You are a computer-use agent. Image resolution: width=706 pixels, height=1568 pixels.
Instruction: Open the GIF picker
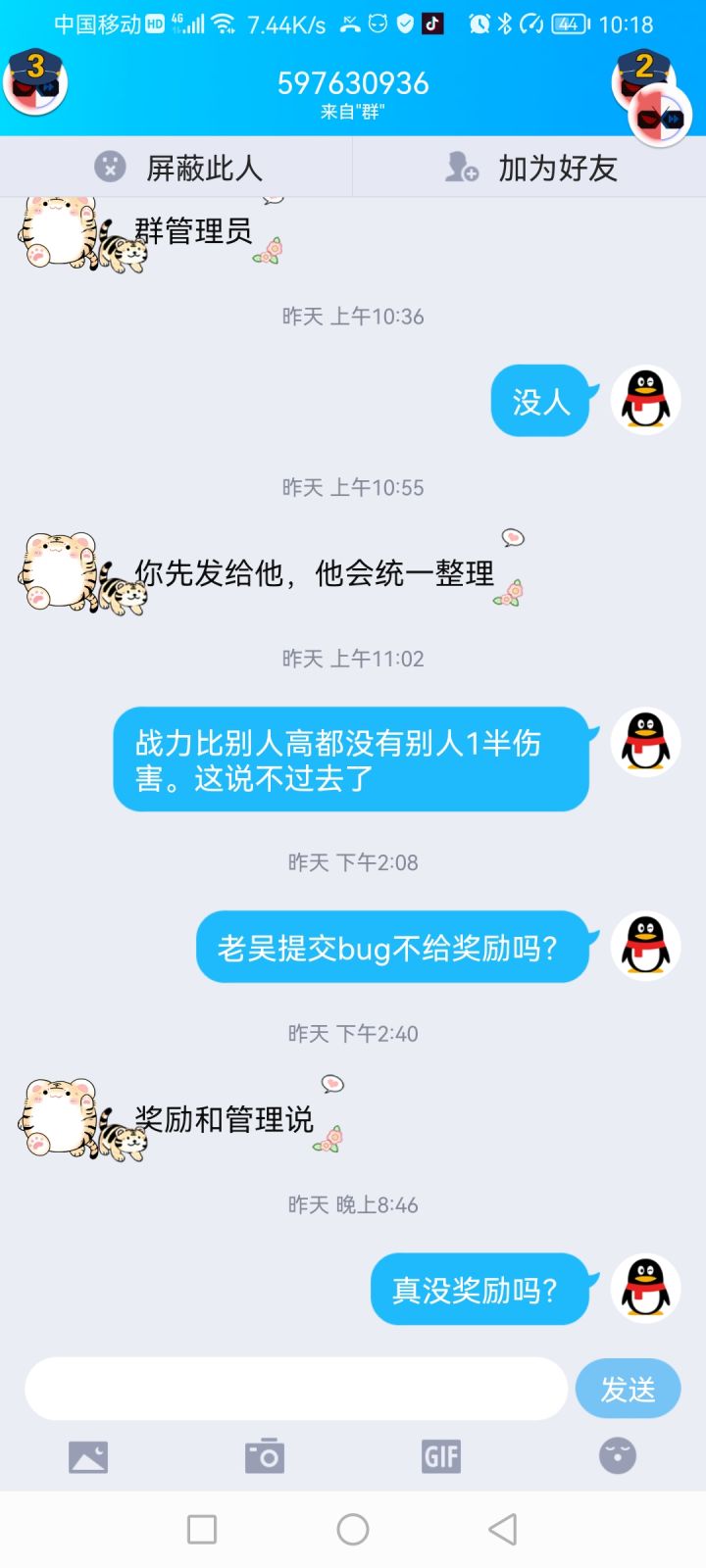pos(440,1456)
